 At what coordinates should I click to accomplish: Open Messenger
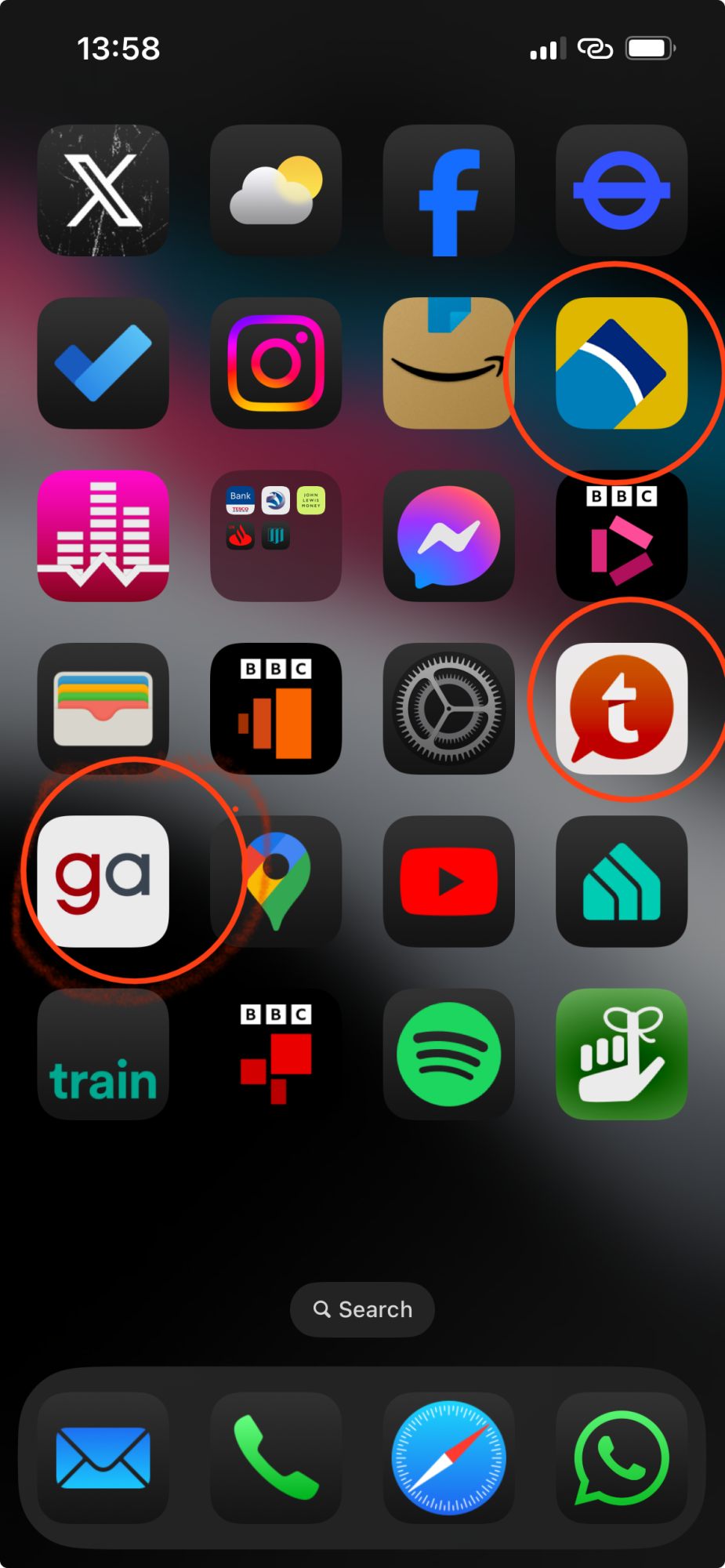click(448, 535)
